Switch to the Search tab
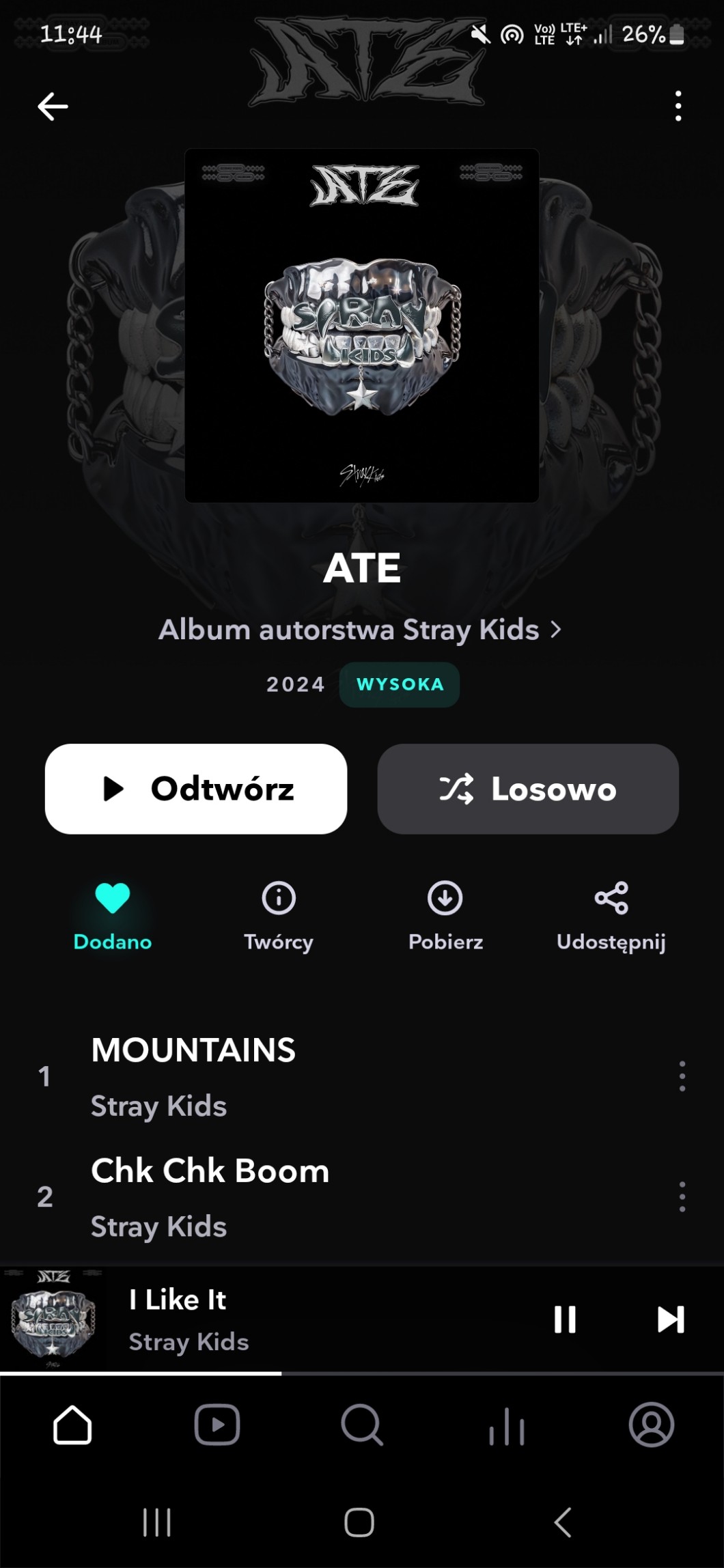 tap(362, 1425)
